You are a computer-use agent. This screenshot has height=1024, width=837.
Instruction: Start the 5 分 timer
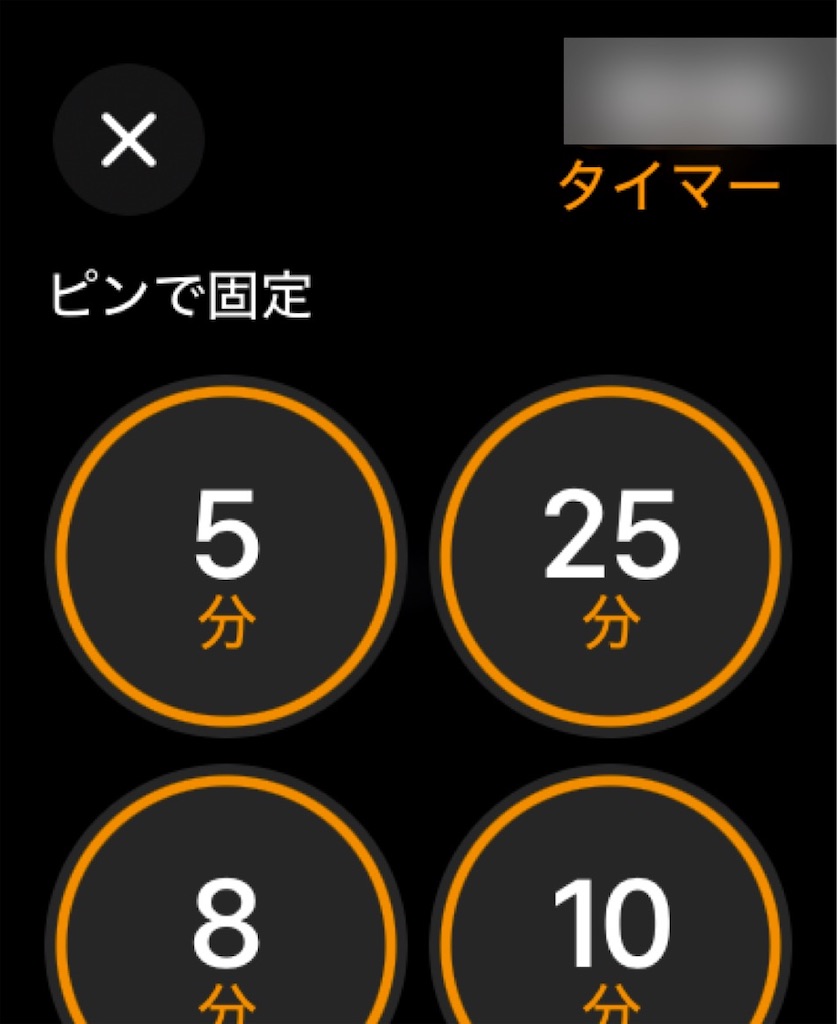pyautogui.click(x=226, y=556)
